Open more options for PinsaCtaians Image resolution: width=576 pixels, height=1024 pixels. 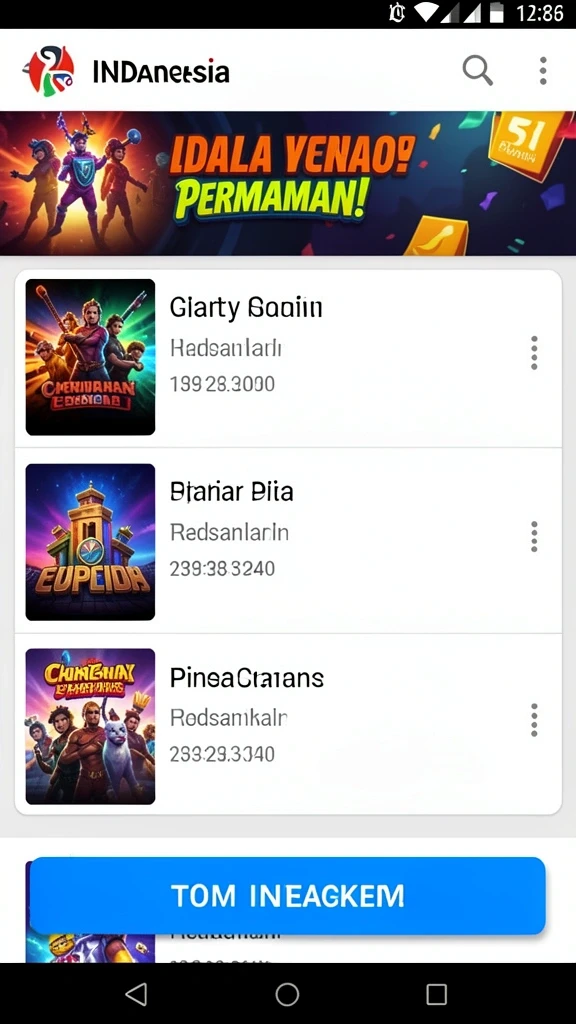tap(534, 720)
